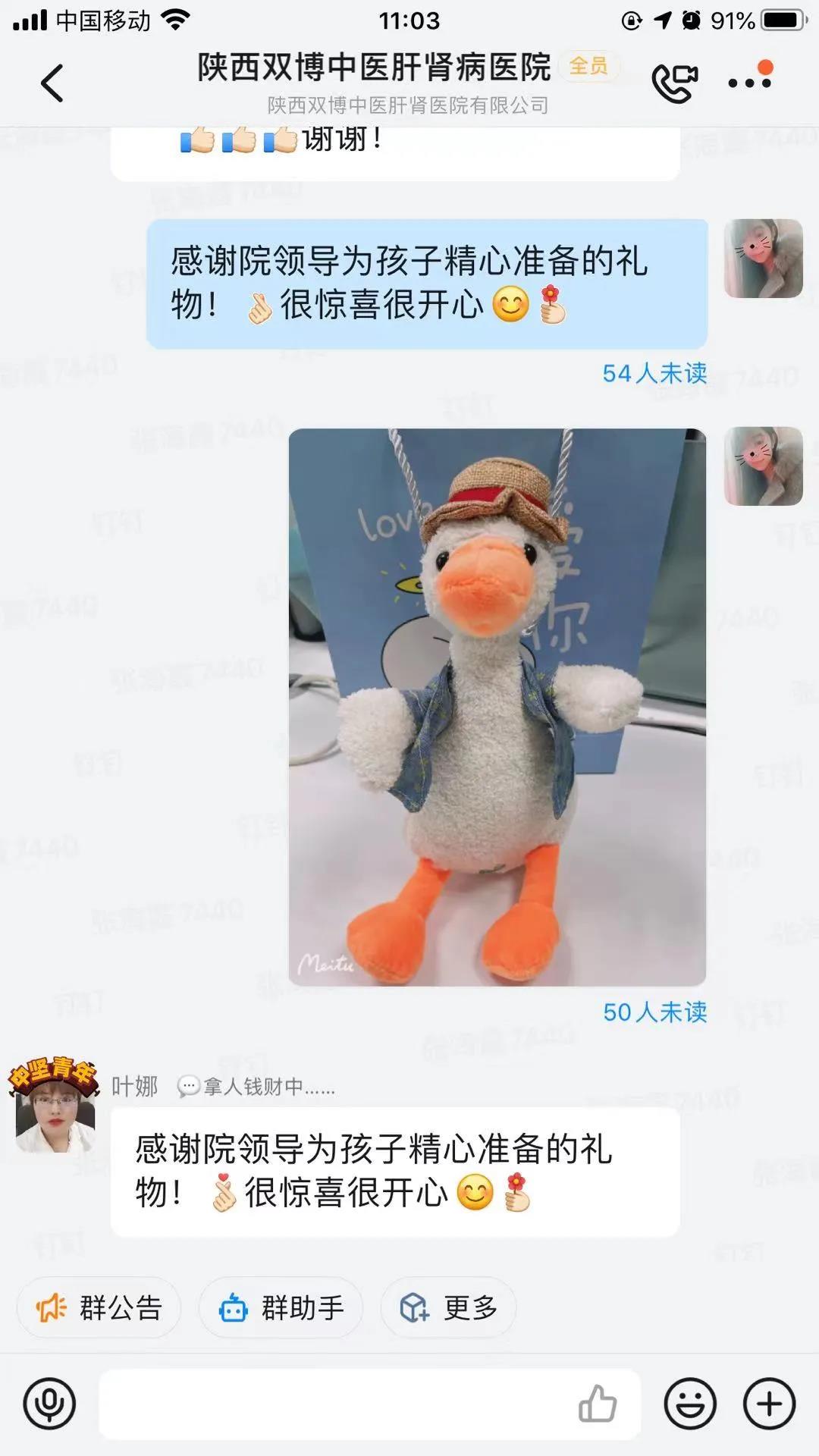The height and width of the screenshot is (1456, 819).
Task: Open the plush duck photo message
Action: [x=497, y=707]
